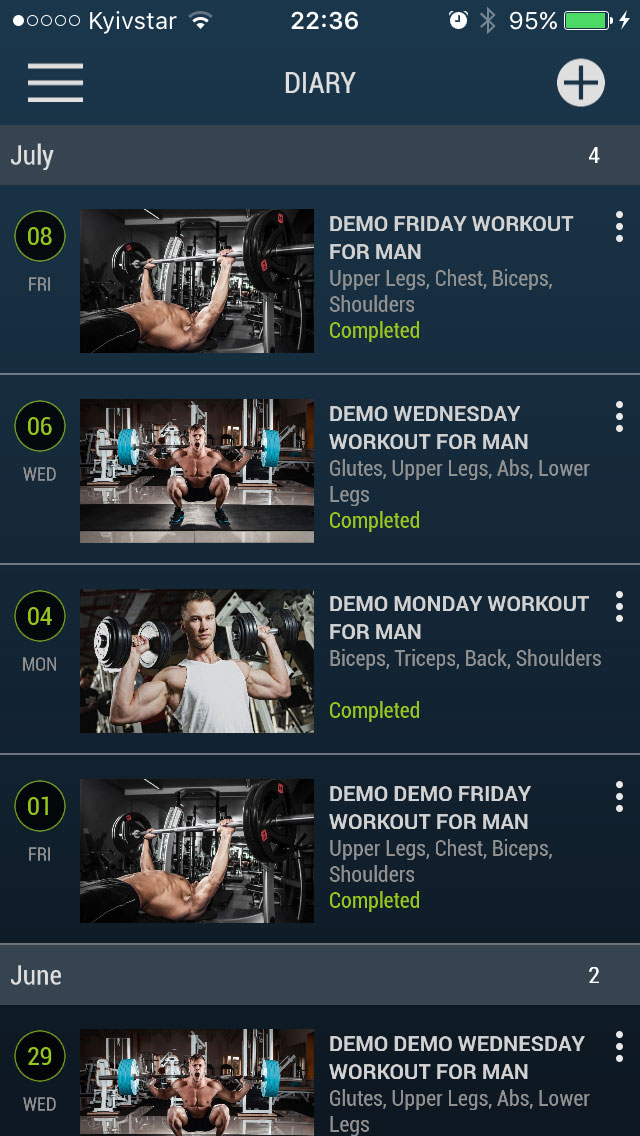The image size is (640, 1136).
Task: Open Demo Friday Workout for Man on July 08
Action: [451, 237]
